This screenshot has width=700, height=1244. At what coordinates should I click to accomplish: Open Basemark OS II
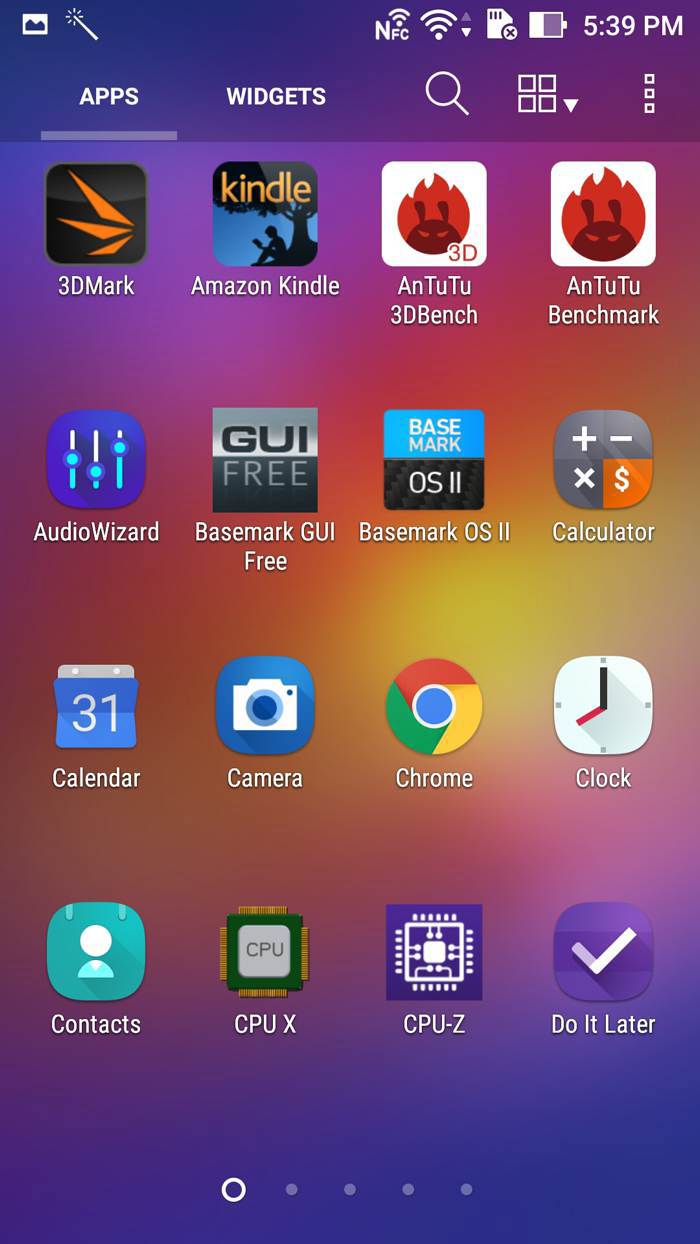[434, 460]
